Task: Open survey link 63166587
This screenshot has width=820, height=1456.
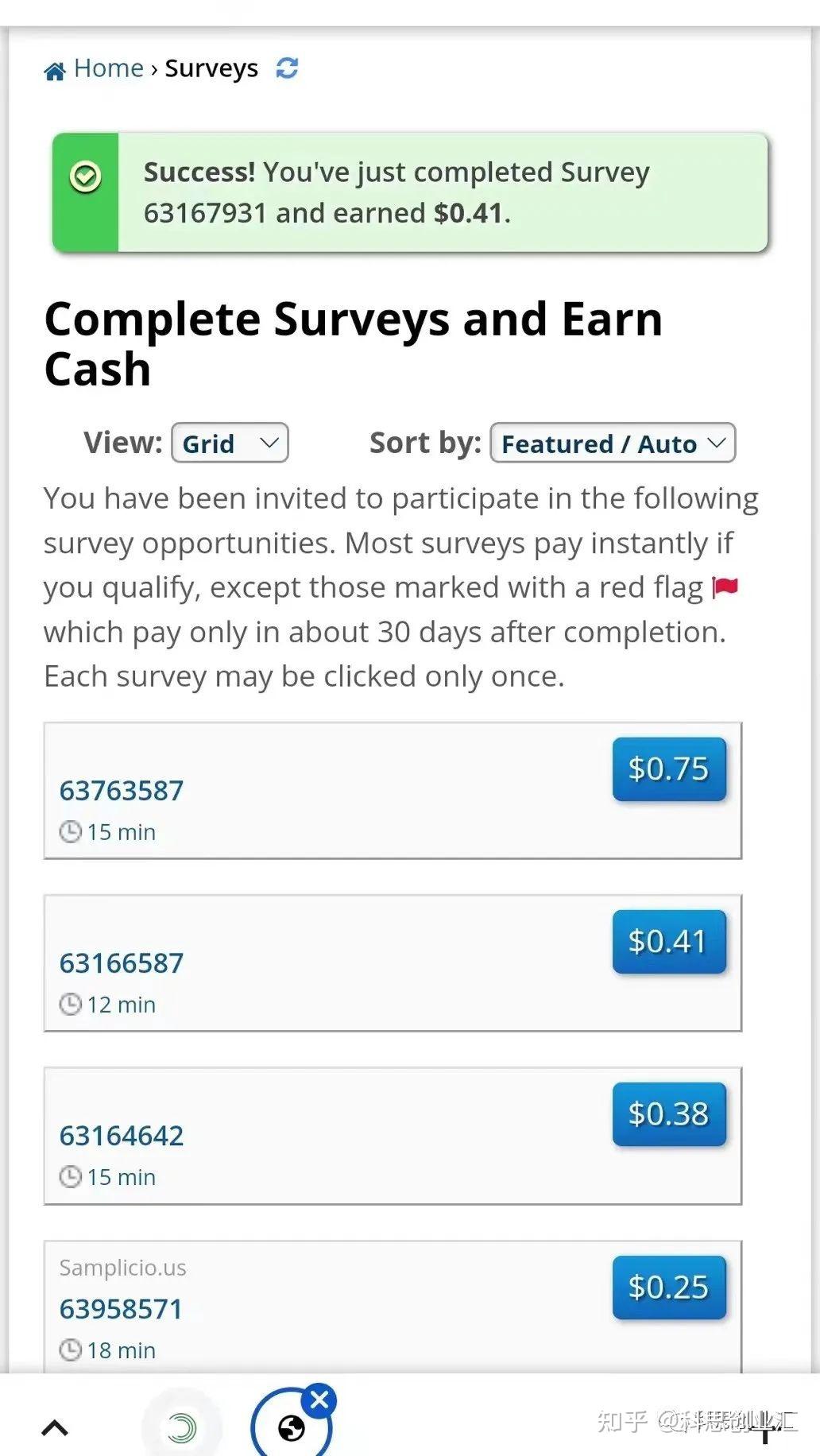Action: point(121,963)
